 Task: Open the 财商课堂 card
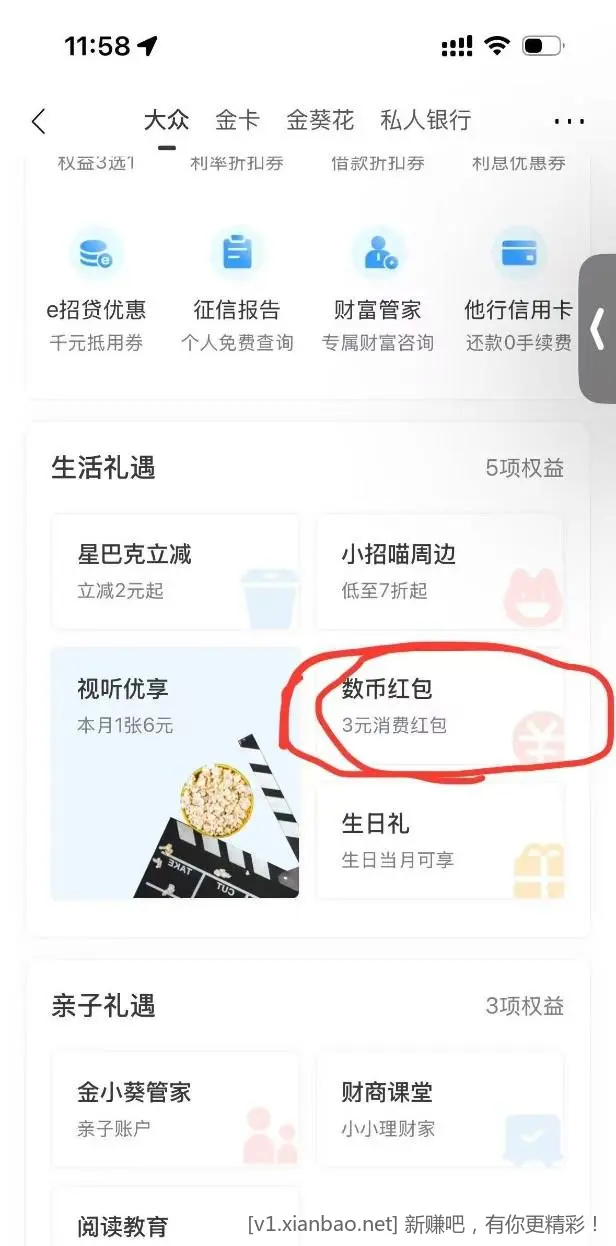[x=439, y=1109]
